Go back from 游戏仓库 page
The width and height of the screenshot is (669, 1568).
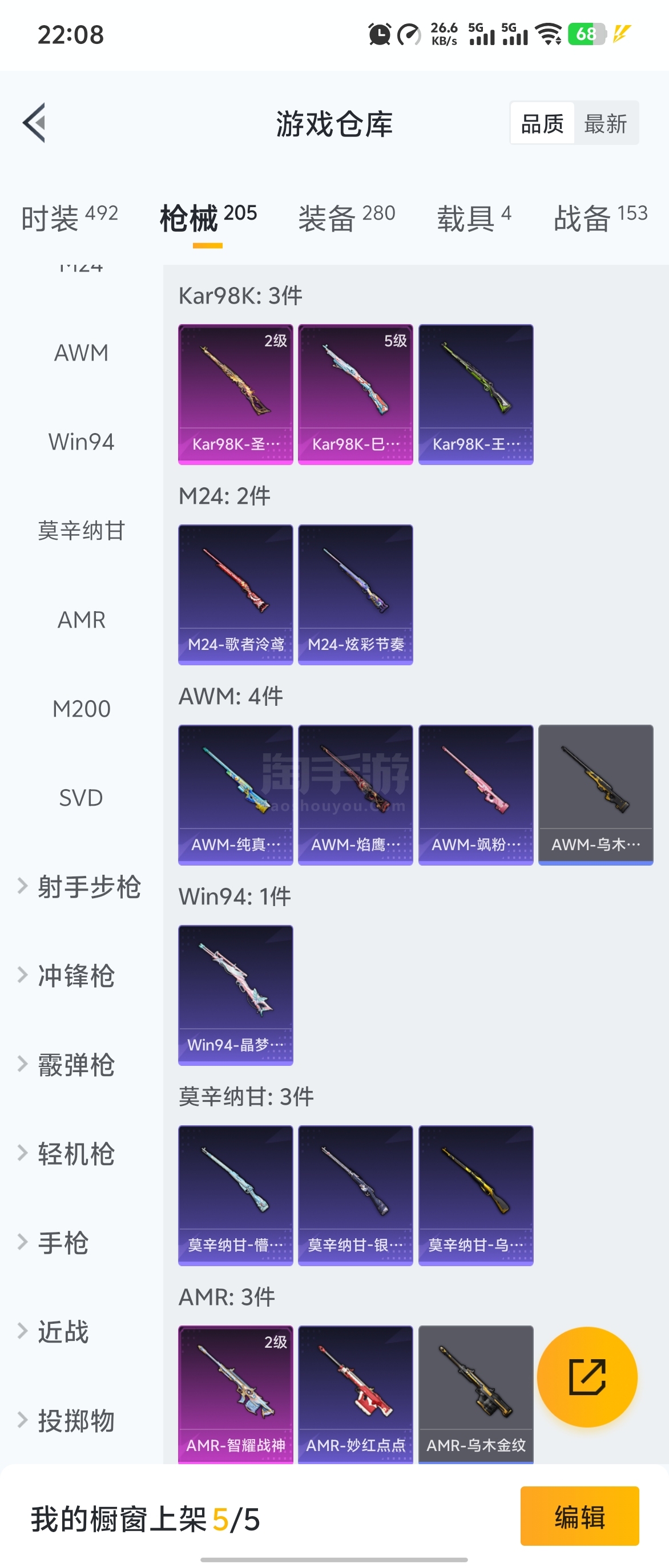35,123
